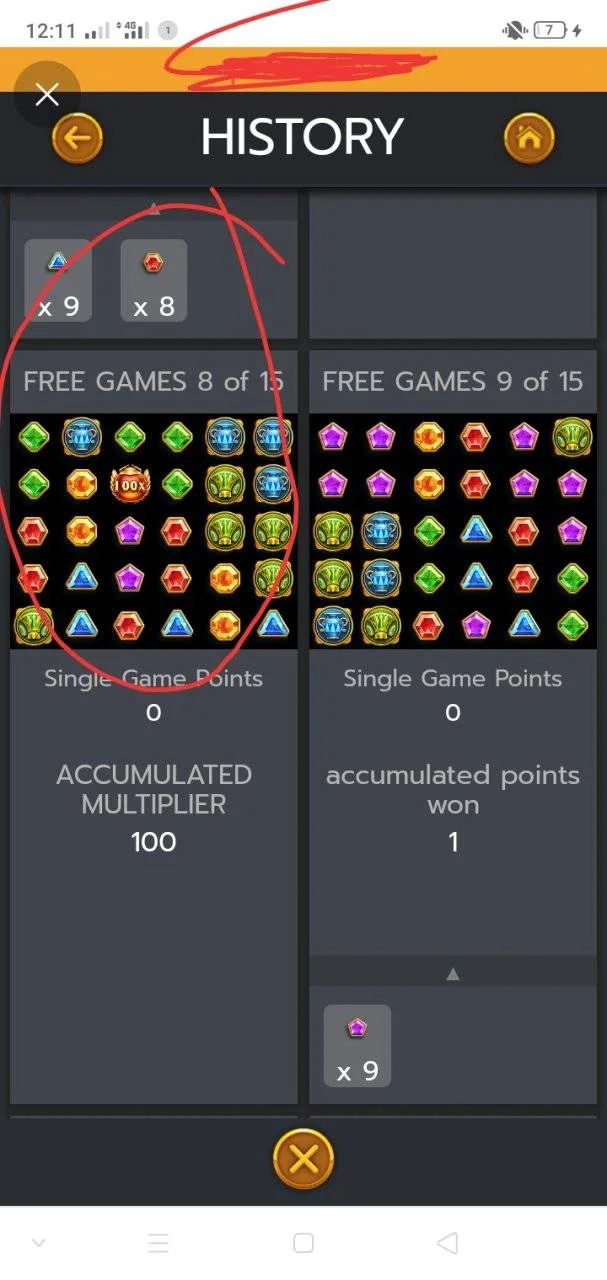Return to game home via house icon

(529, 139)
